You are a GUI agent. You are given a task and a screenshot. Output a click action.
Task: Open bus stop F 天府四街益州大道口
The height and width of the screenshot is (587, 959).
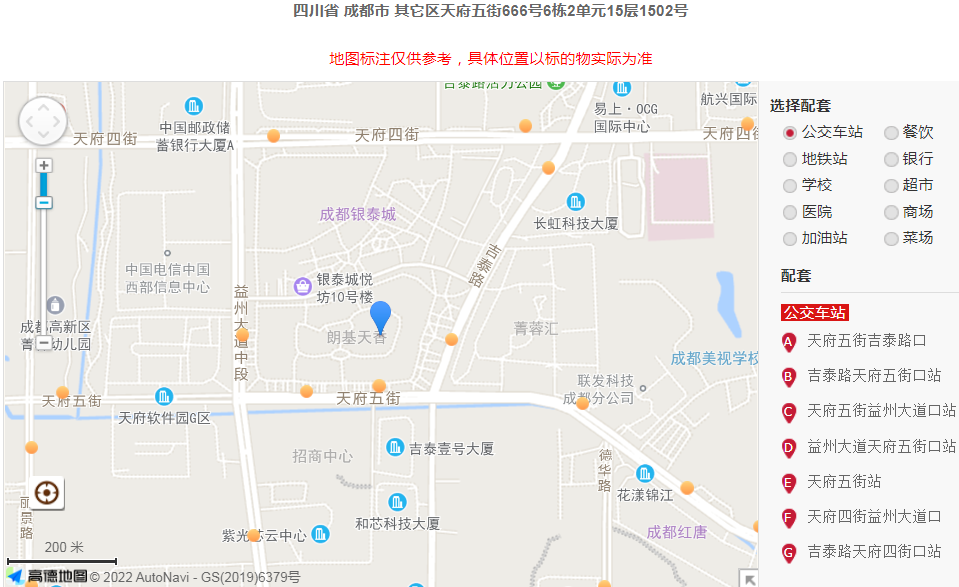(873, 517)
